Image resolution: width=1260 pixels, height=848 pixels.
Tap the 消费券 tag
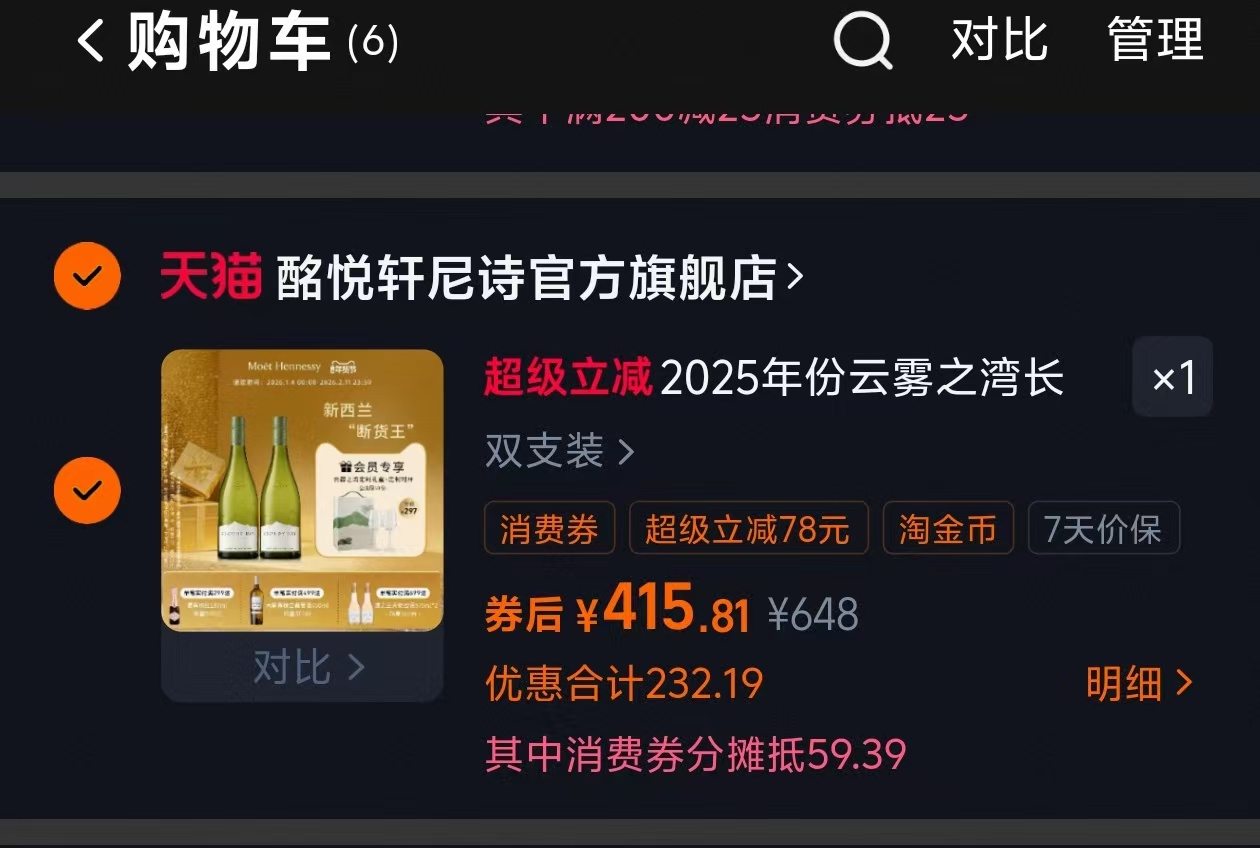[549, 529]
